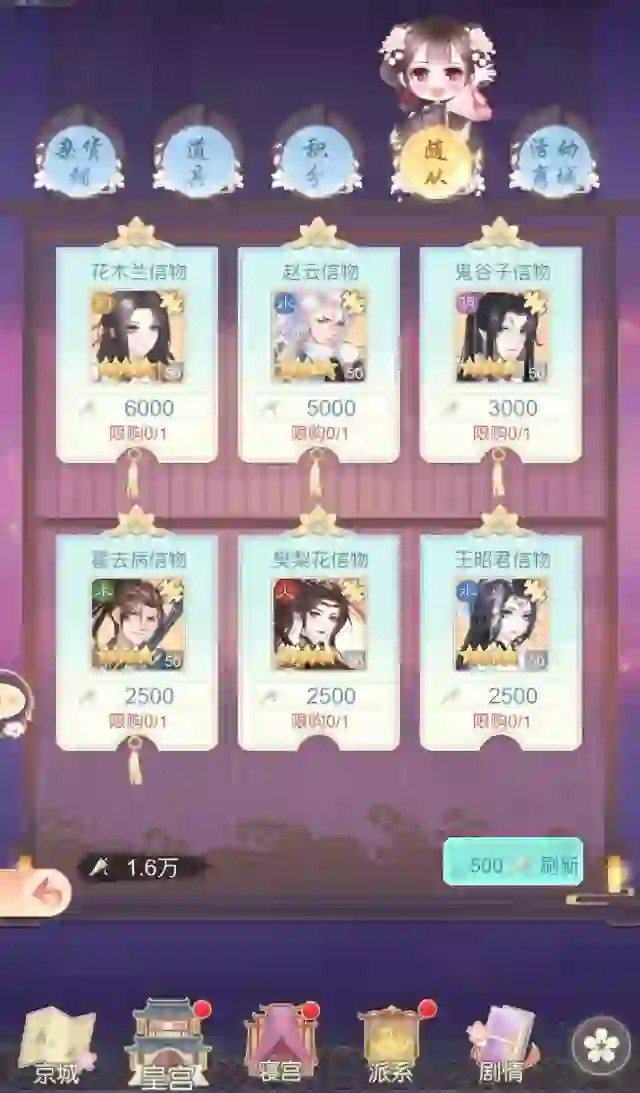Buy 花木兰信物 for 6000

pos(136,408)
